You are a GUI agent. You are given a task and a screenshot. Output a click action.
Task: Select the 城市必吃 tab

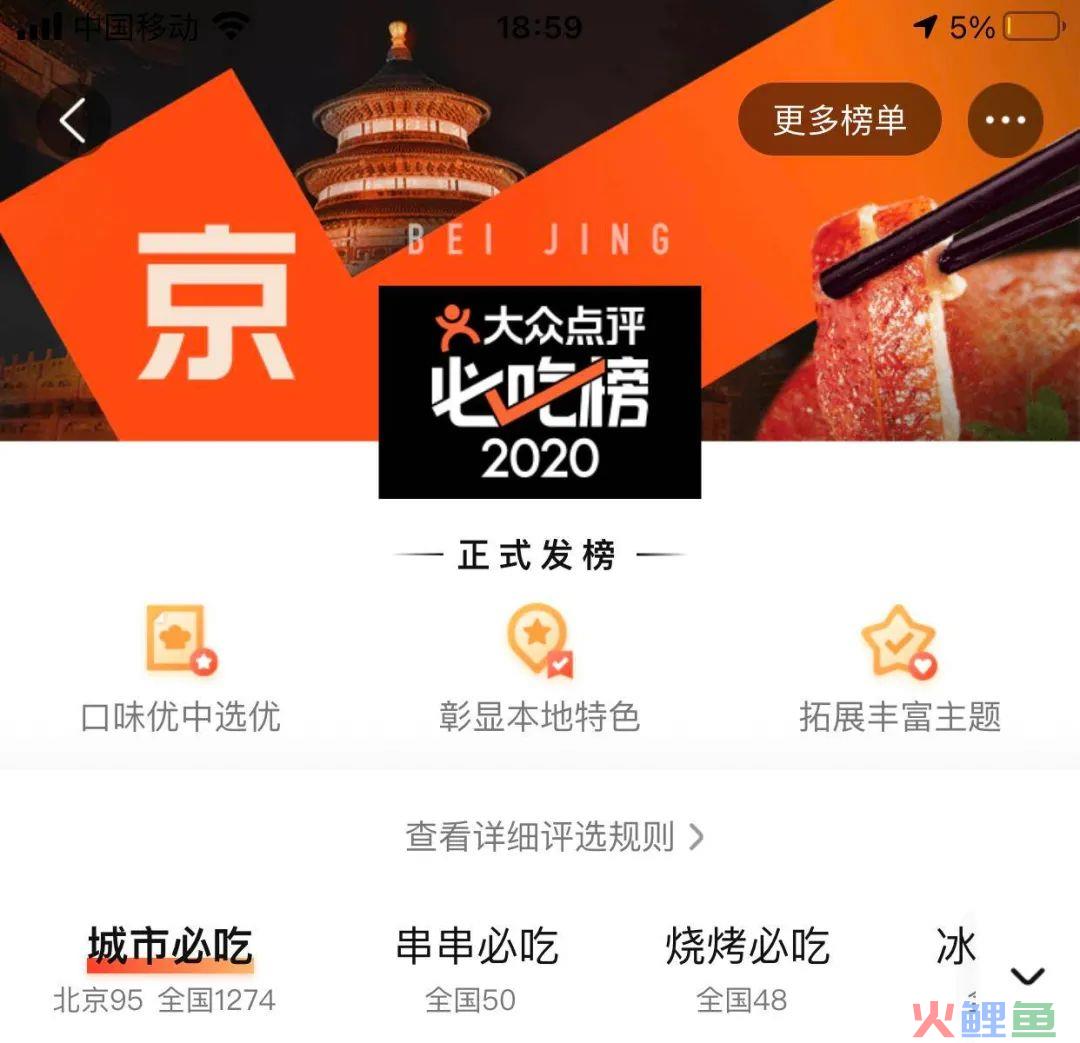point(169,946)
